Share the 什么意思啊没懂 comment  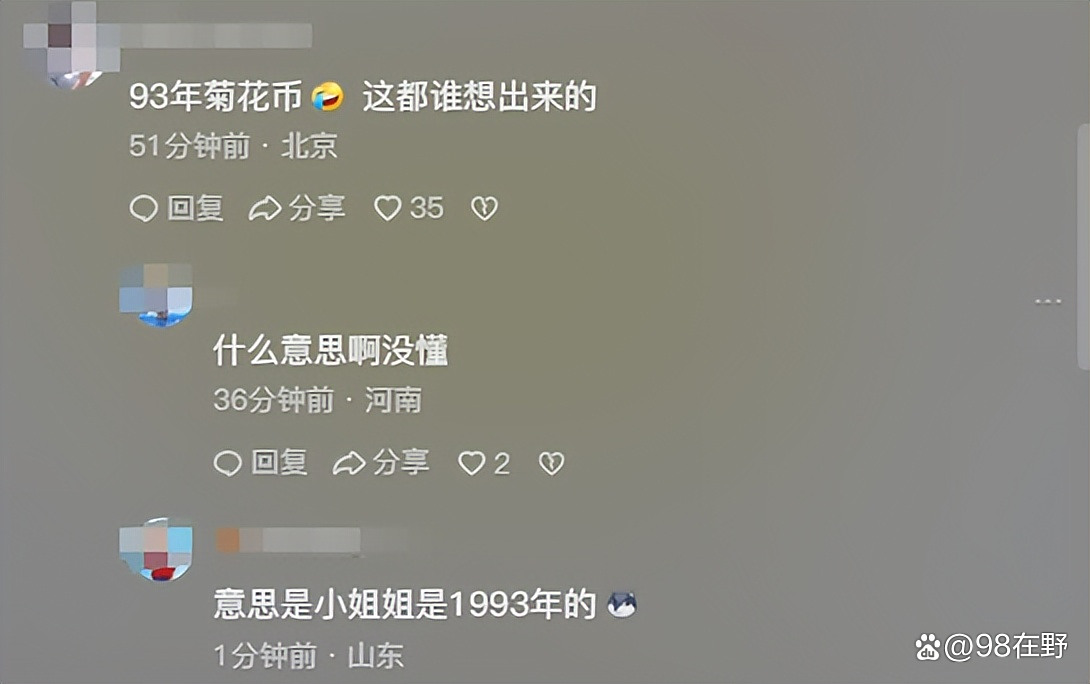point(381,462)
